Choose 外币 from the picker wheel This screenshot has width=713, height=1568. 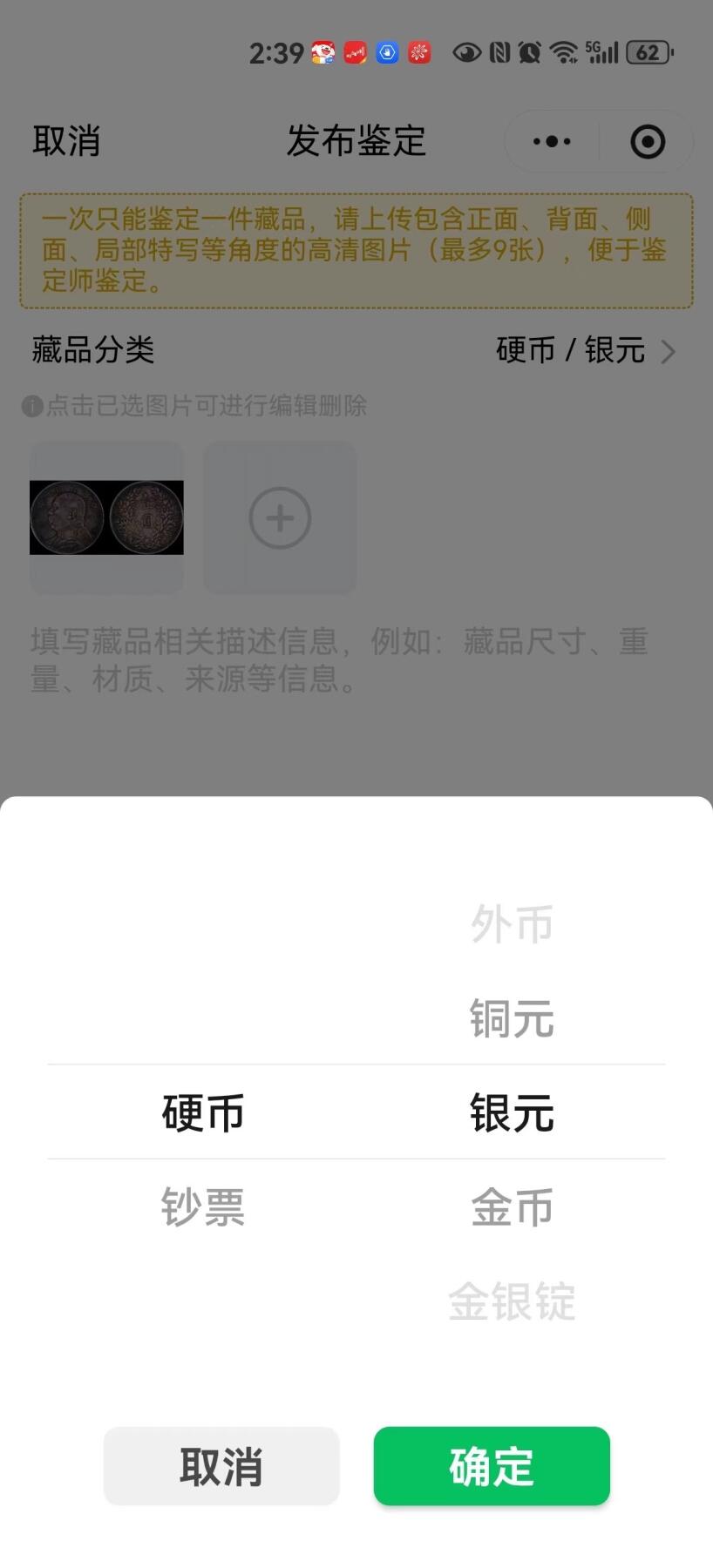pyautogui.click(x=513, y=923)
